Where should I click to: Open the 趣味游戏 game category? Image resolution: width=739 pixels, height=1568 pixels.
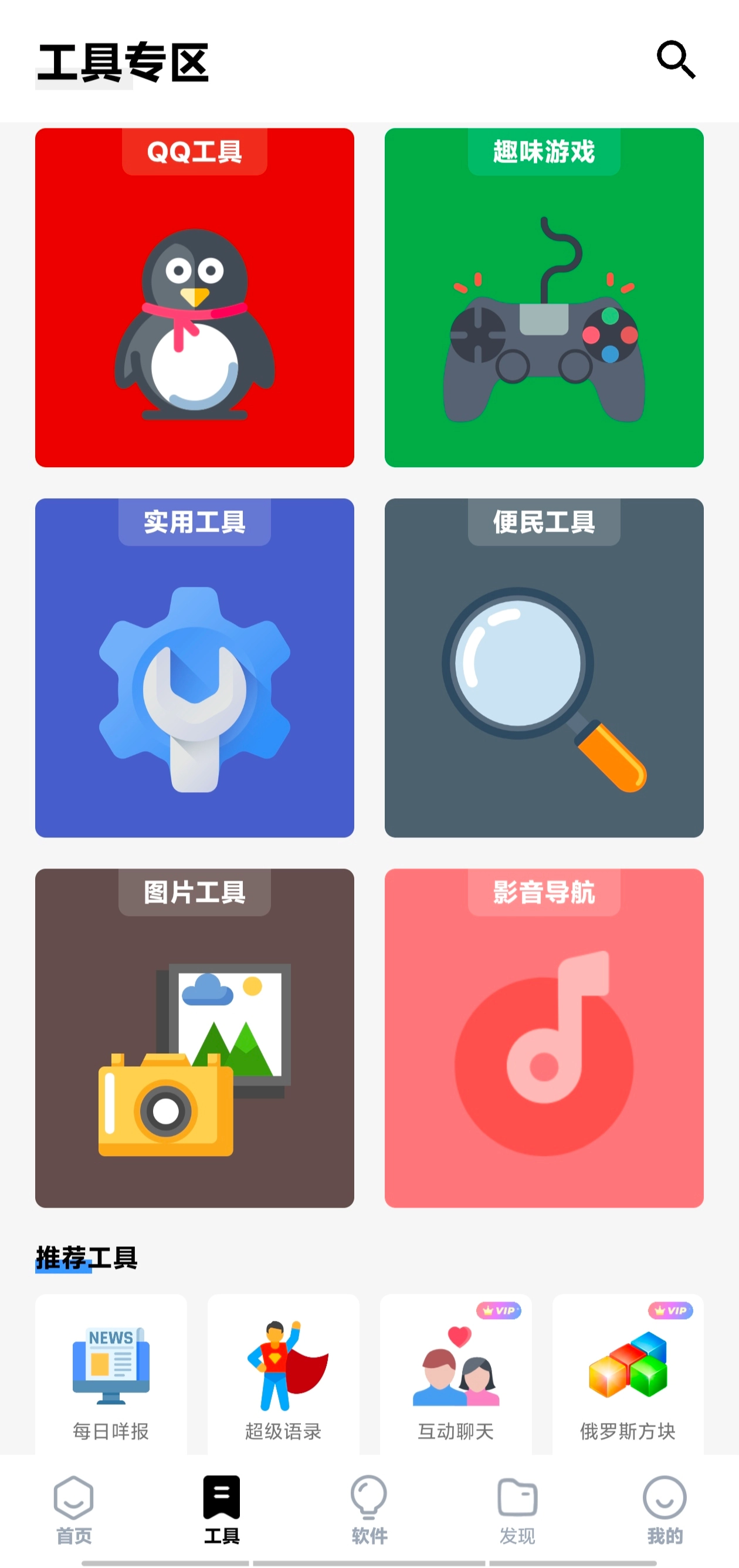coord(543,296)
